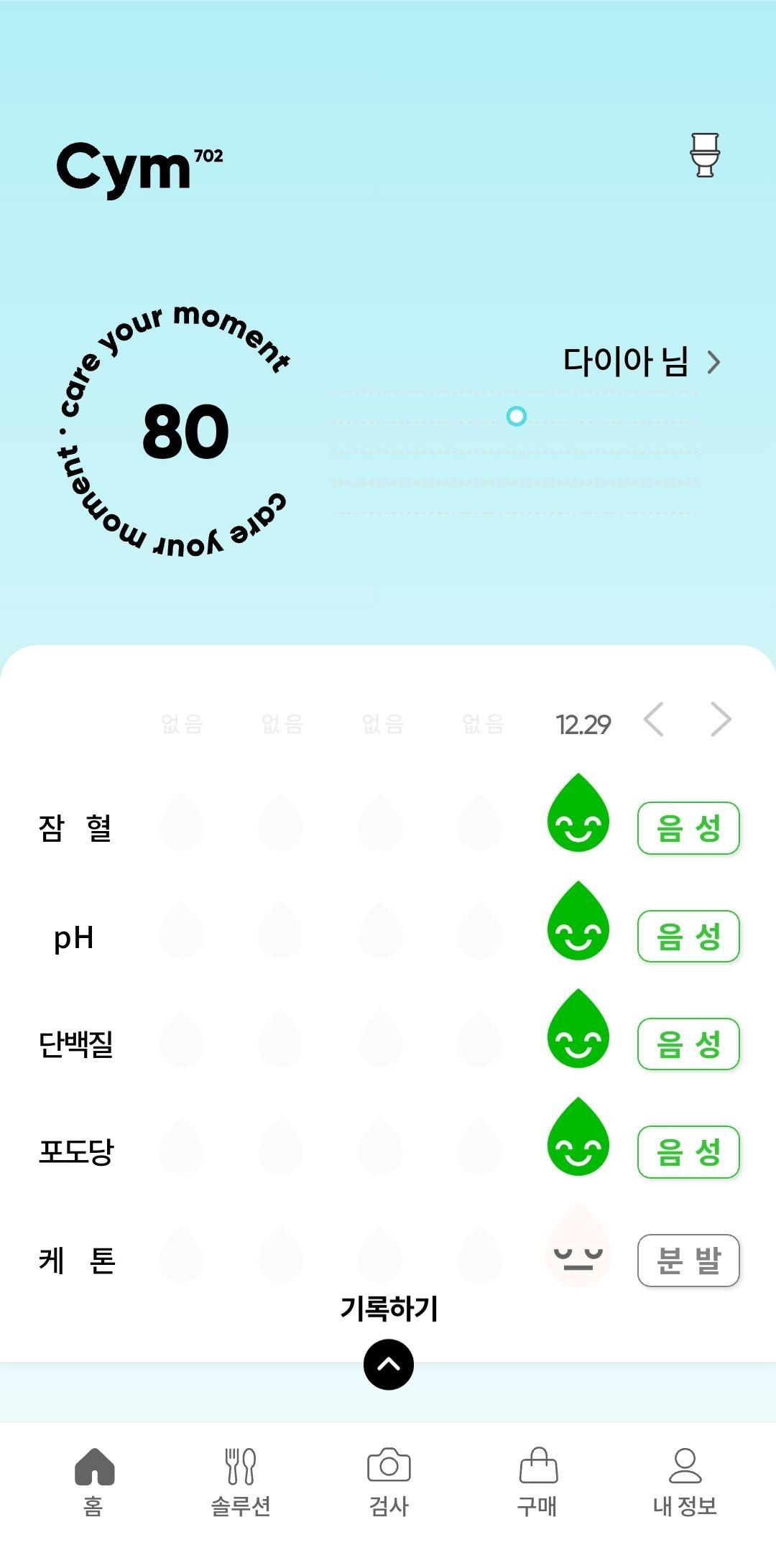776x1568 pixels.
Task: Go to the next date
Action: (x=721, y=720)
